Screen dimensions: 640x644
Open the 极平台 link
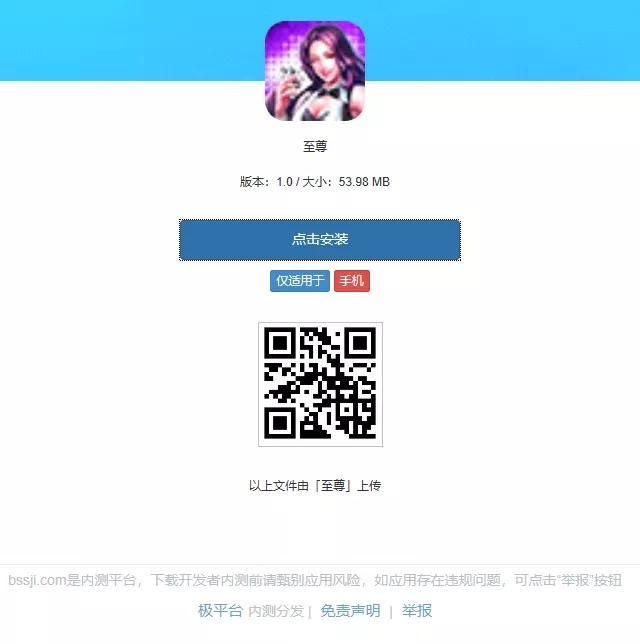pos(220,611)
